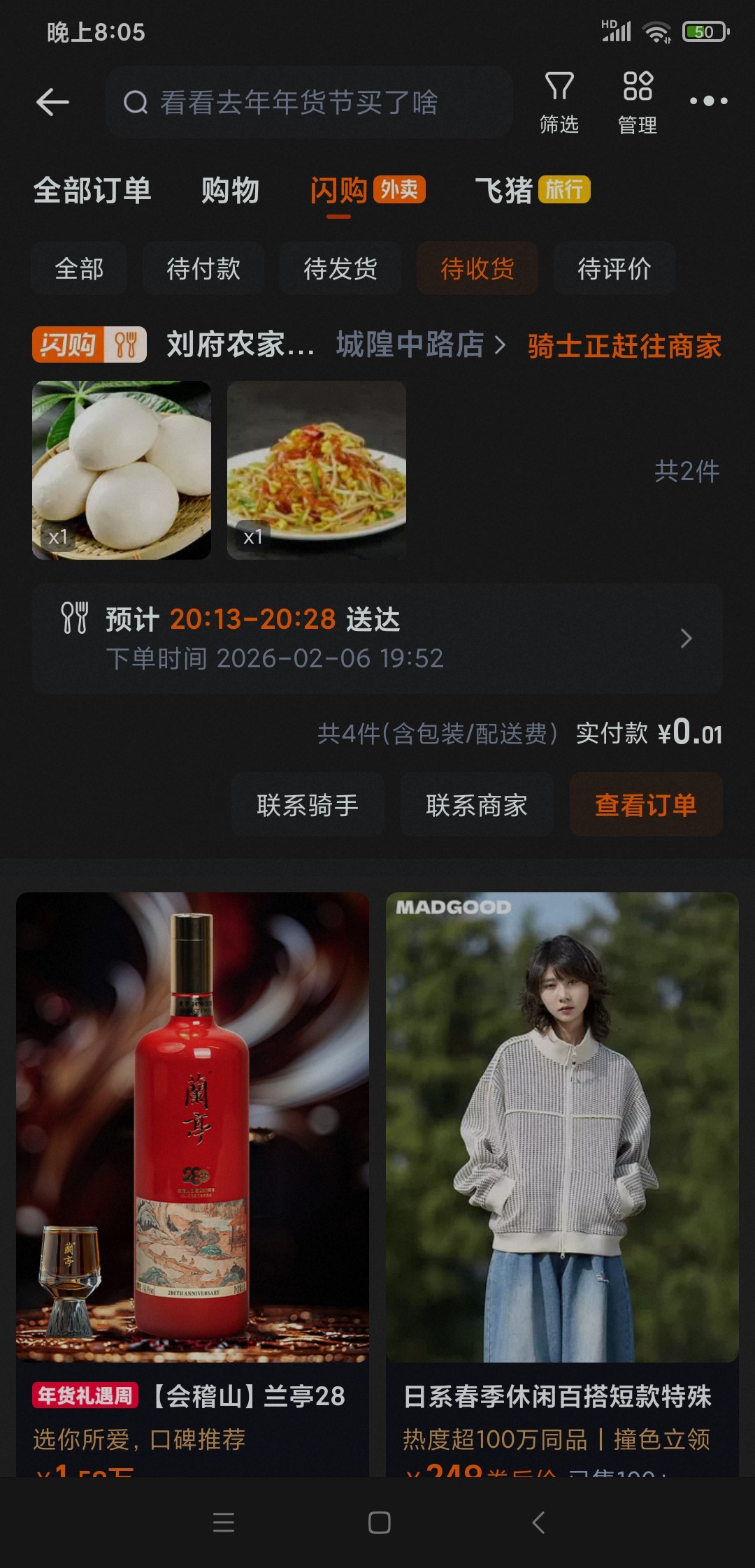The image size is (755, 1568).
Task: Switch to the 全部订单 tab
Action: click(x=92, y=191)
